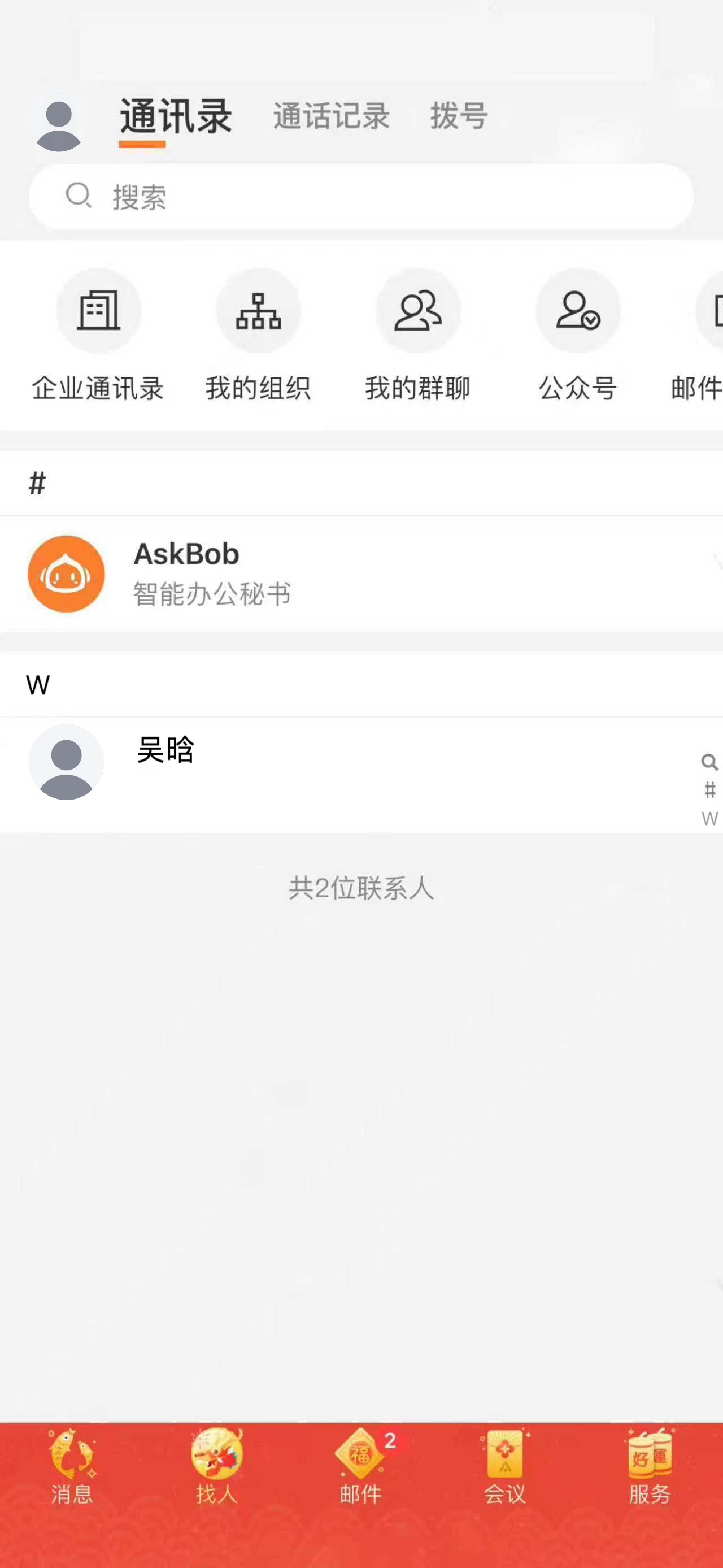Viewport: 723px width, 1568px height.
Task: Open 我的组织
Action: (258, 336)
